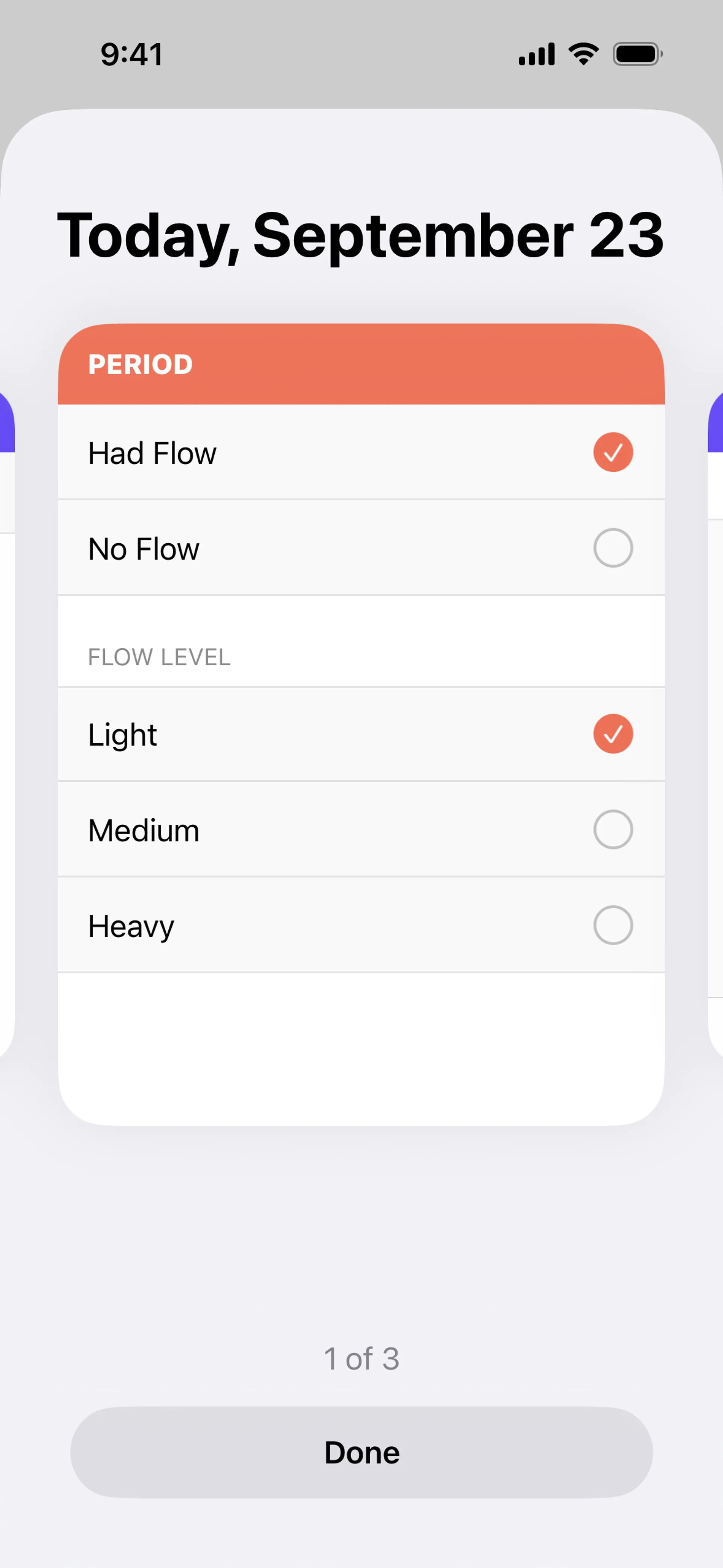Tap the Done button

361,1452
